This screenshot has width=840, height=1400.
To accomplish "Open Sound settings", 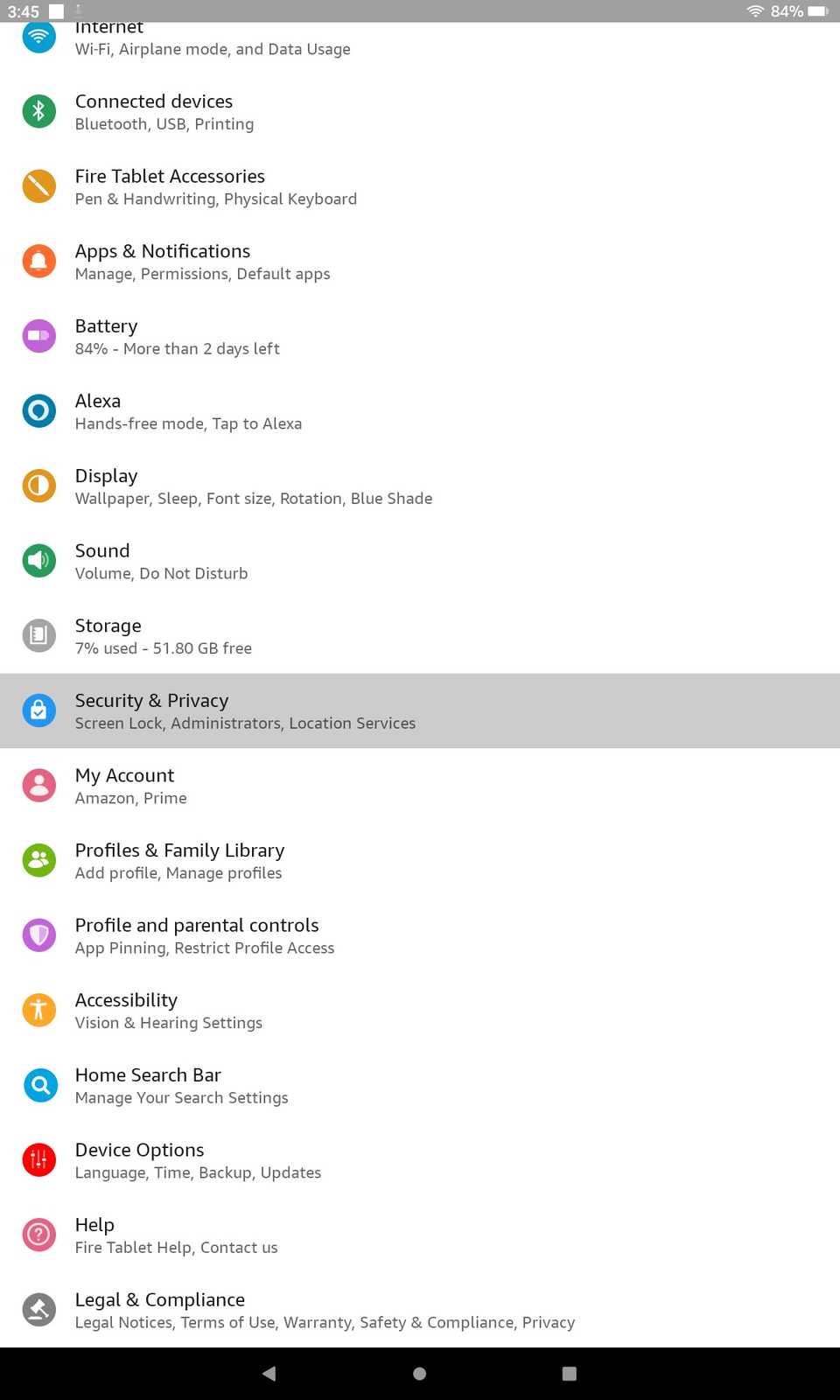I will pos(161,562).
